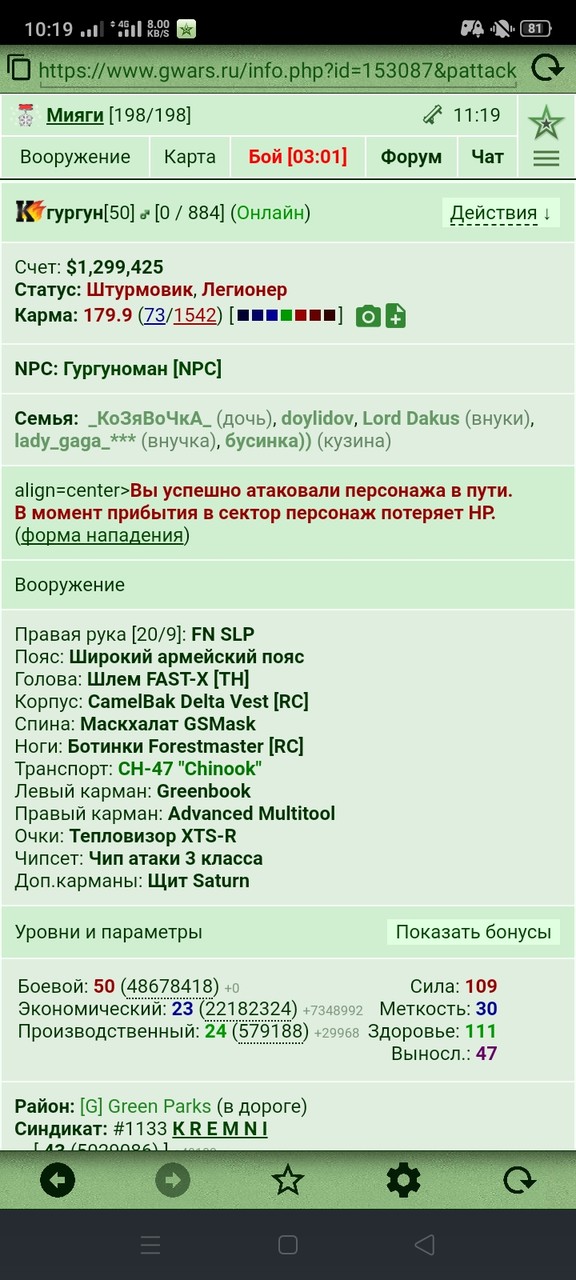Open the hamburger menu under the star
The image size is (576, 1280).
coord(546,158)
